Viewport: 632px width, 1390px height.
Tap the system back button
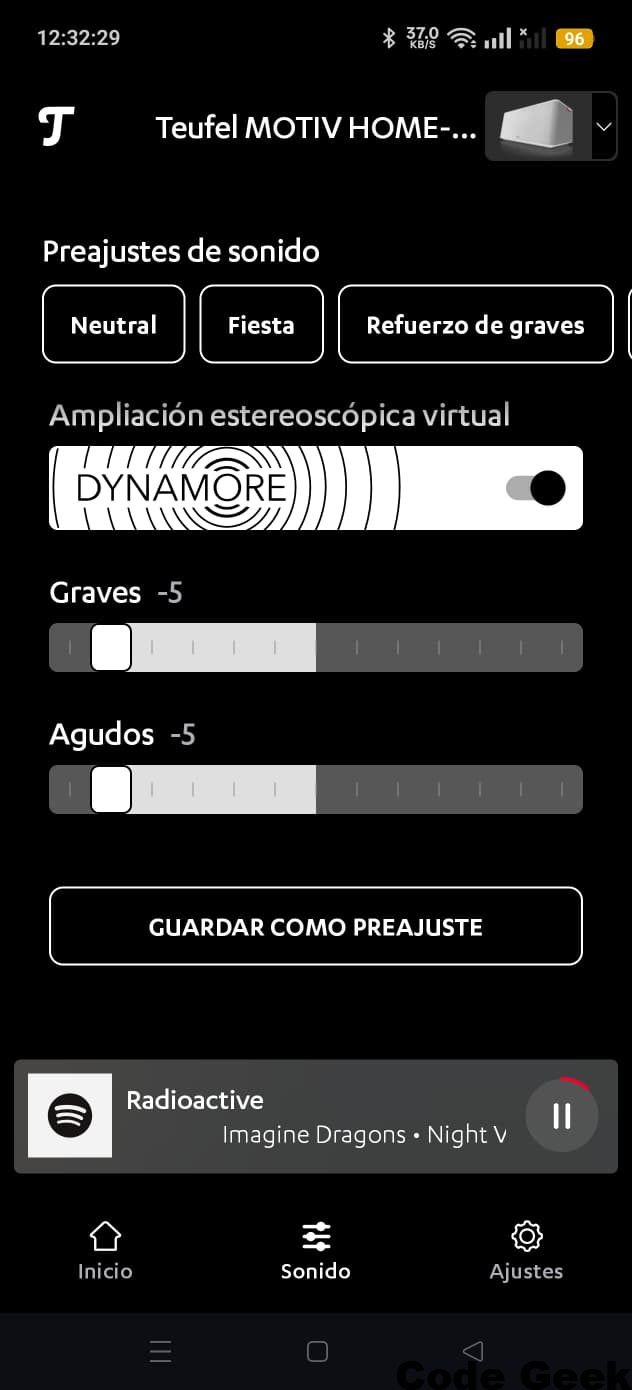pos(473,1352)
